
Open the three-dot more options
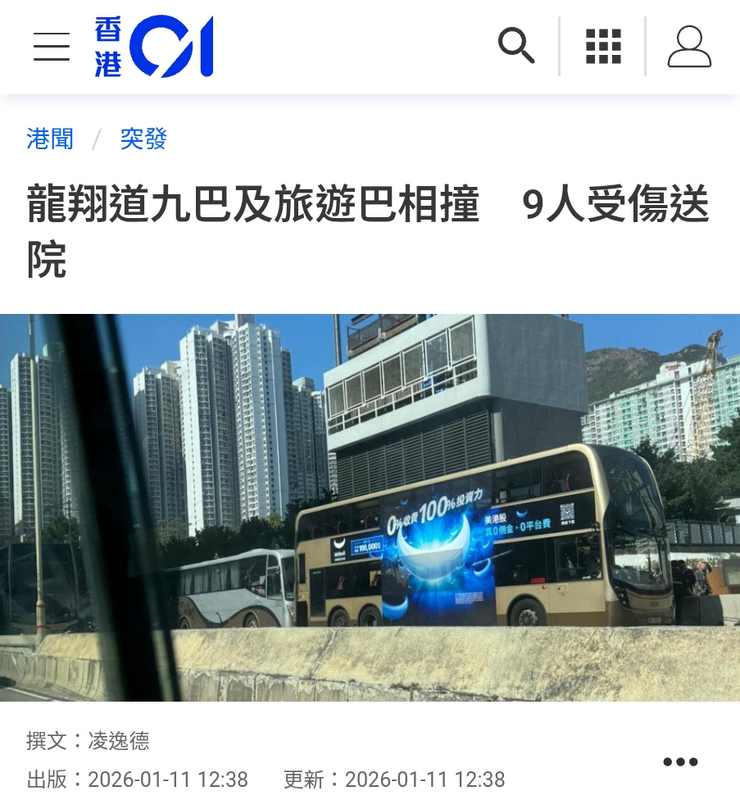point(680,762)
